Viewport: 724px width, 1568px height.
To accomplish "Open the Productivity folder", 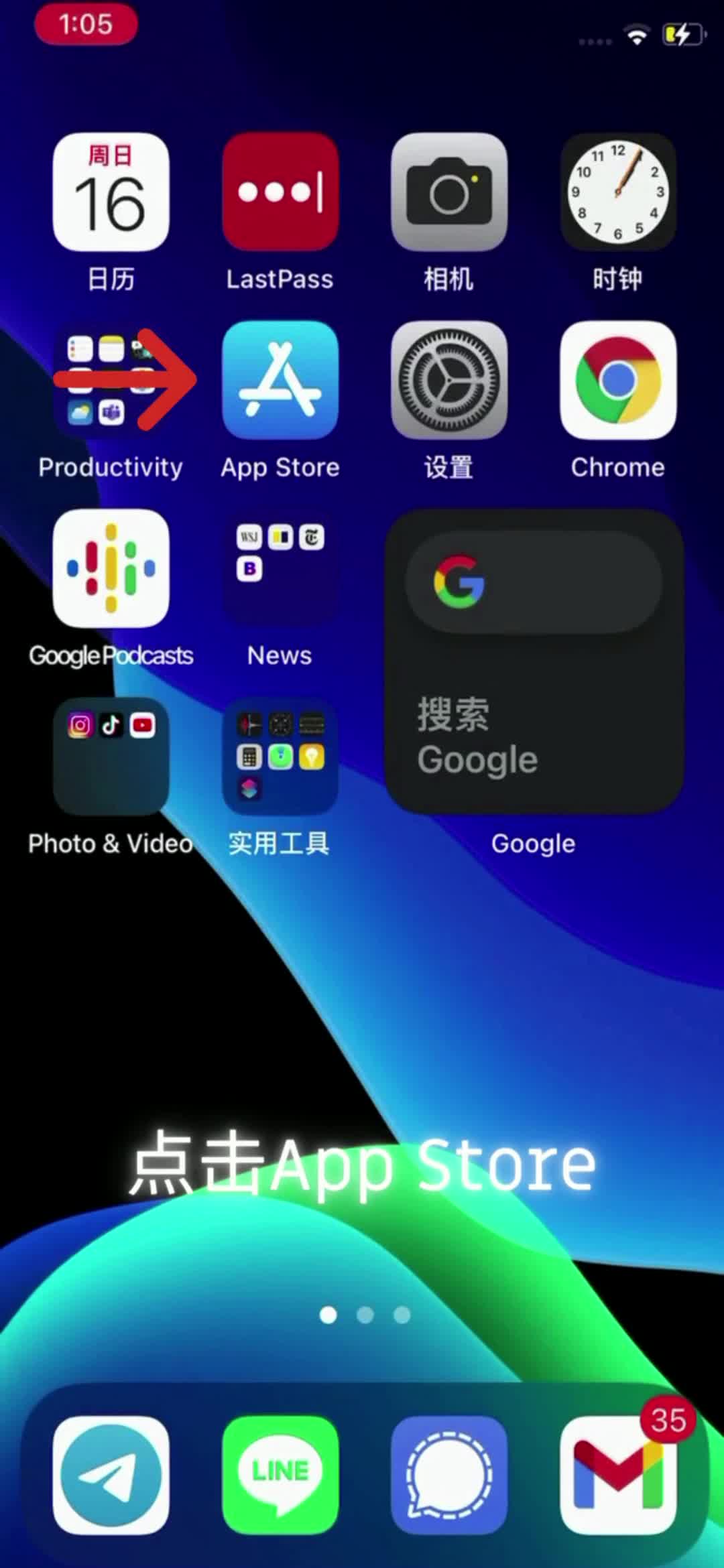I will (111, 380).
